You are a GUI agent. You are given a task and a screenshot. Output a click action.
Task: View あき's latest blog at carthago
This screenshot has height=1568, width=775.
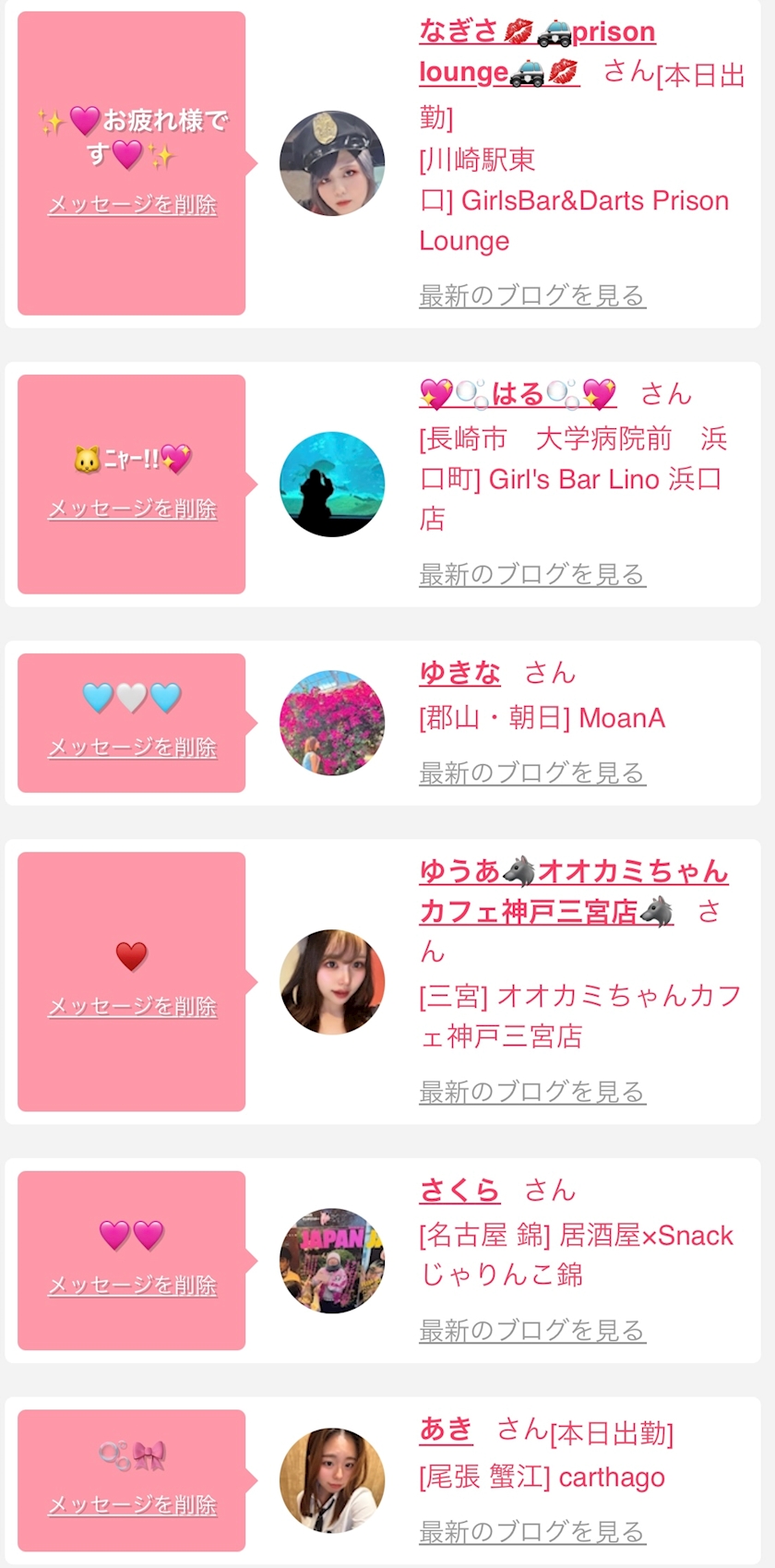(531, 1532)
